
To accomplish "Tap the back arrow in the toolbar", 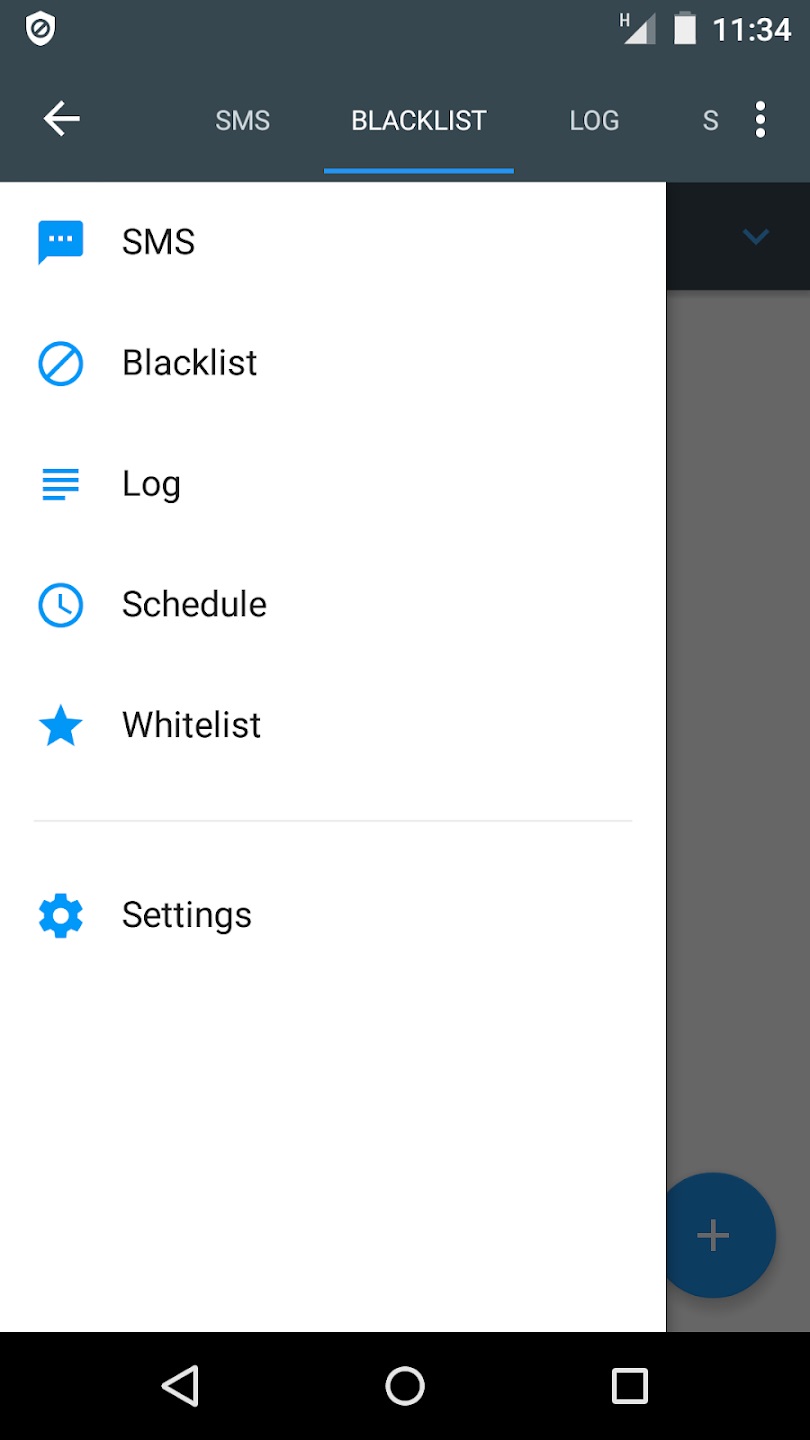I will [61, 118].
